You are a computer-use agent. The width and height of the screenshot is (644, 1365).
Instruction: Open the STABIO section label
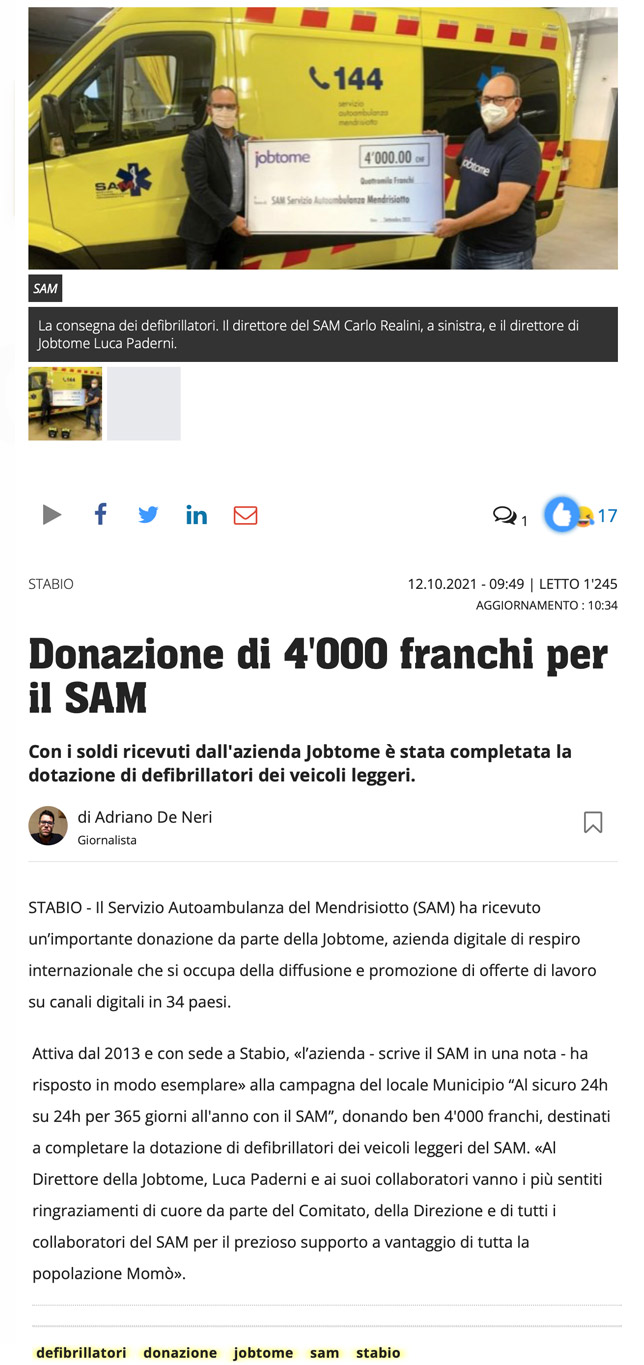coord(51,584)
